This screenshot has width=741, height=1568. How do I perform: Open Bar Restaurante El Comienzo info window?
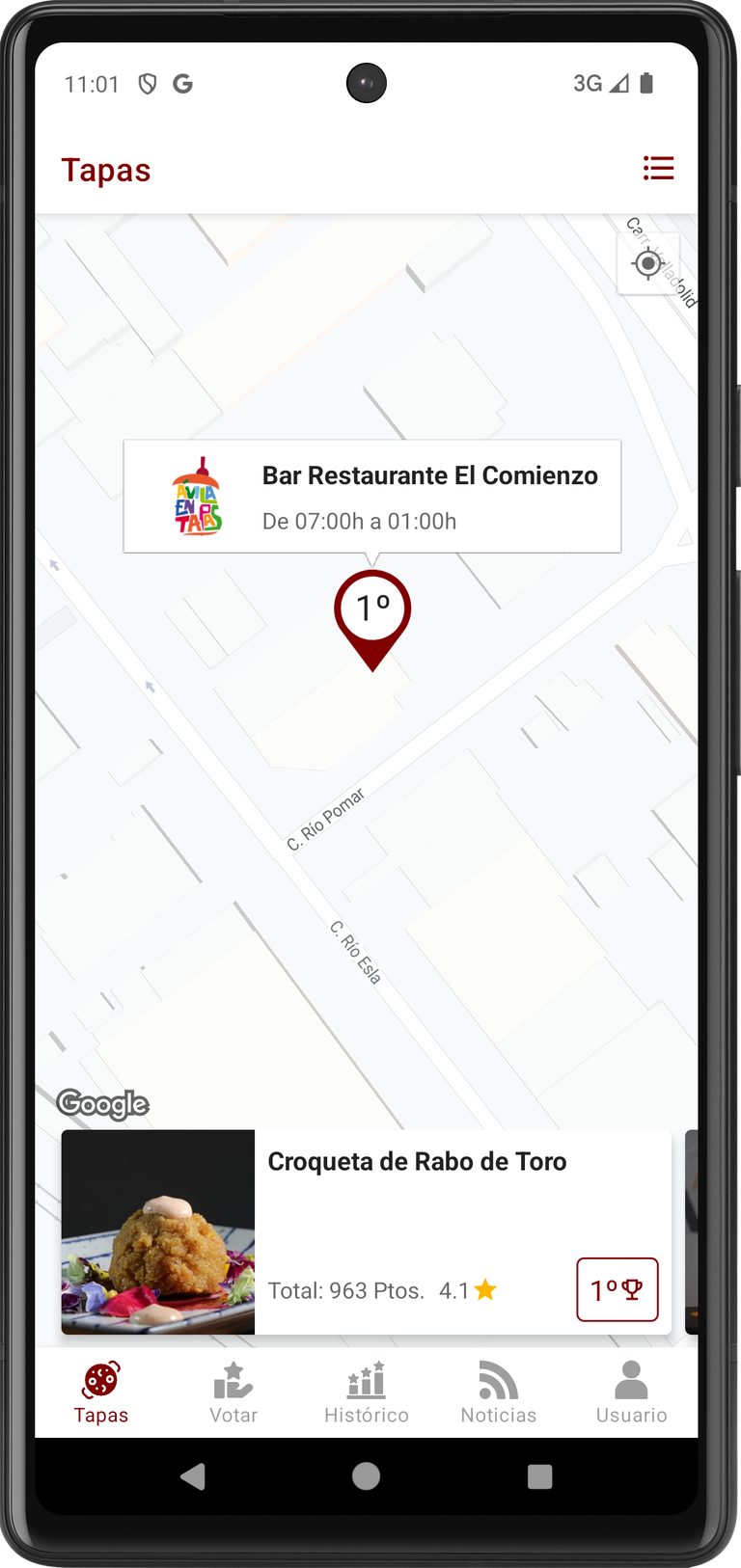click(372, 497)
